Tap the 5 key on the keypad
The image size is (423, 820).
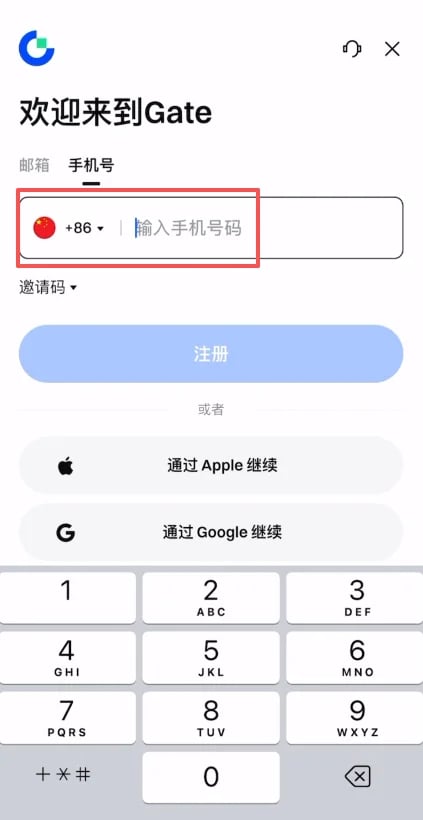point(211,657)
